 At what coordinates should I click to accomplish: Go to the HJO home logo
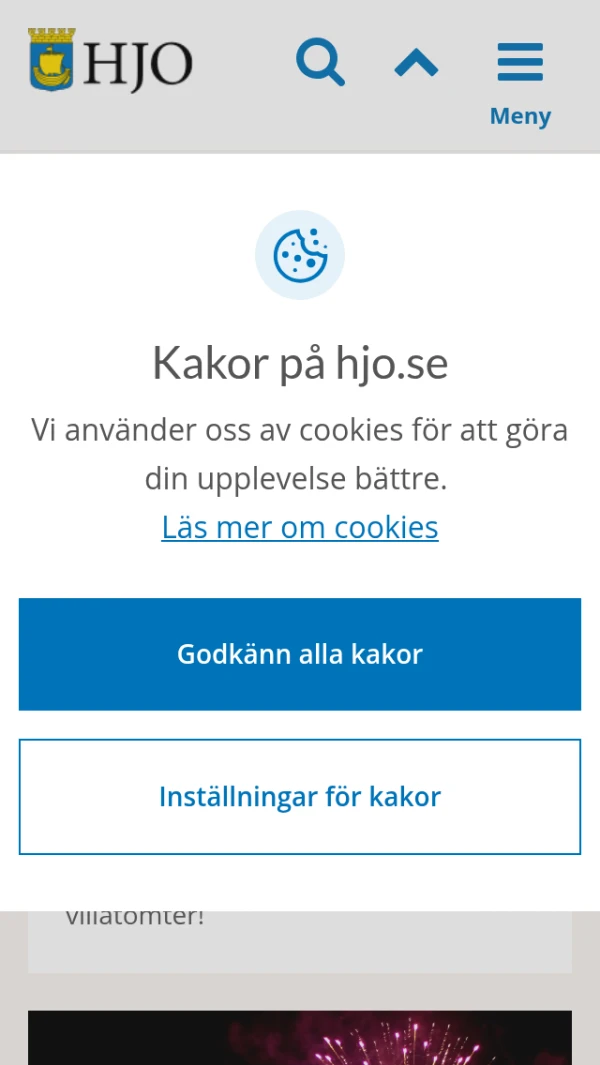(110, 60)
